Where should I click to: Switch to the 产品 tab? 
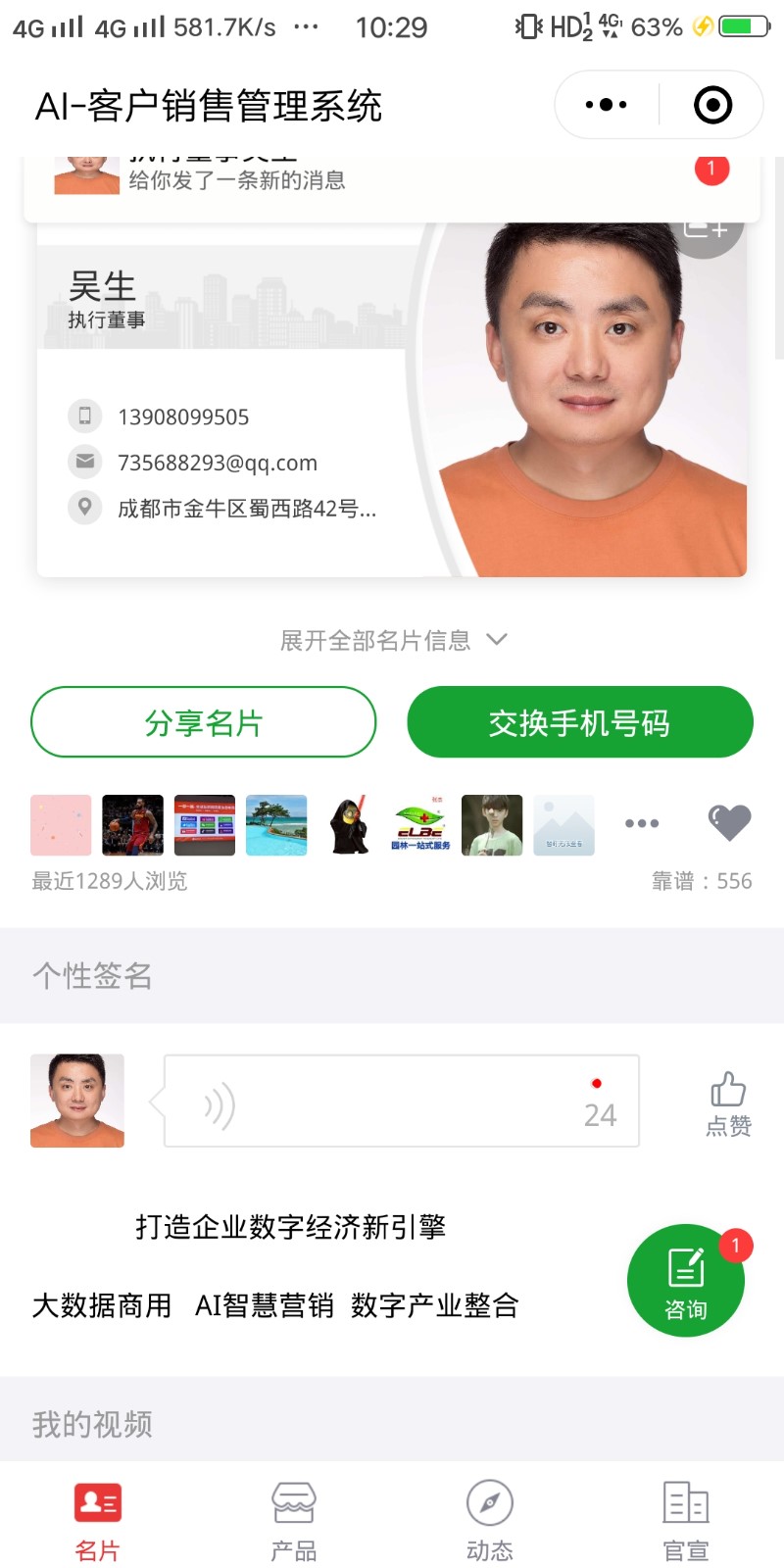(x=294, y=1520)
